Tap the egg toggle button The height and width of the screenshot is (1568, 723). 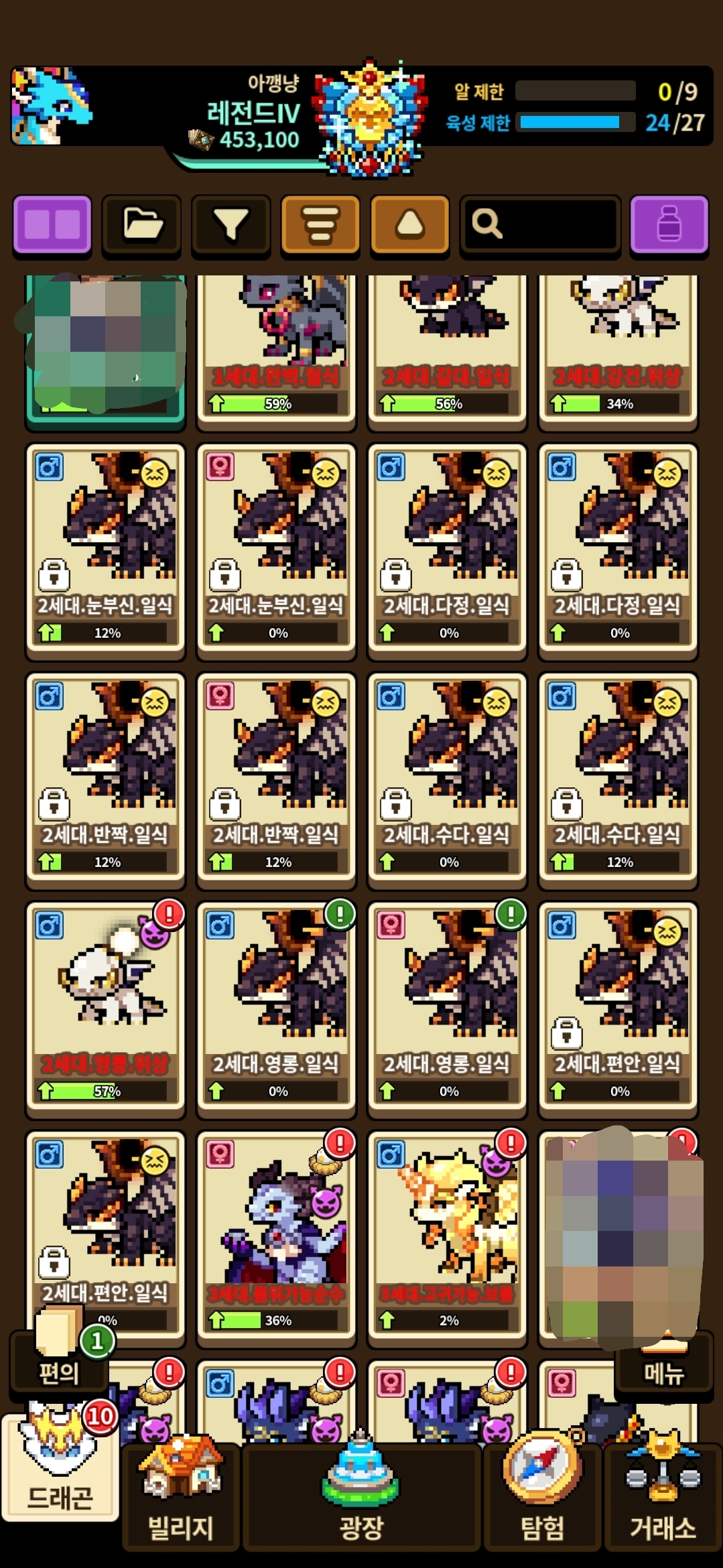click(409, 224)
